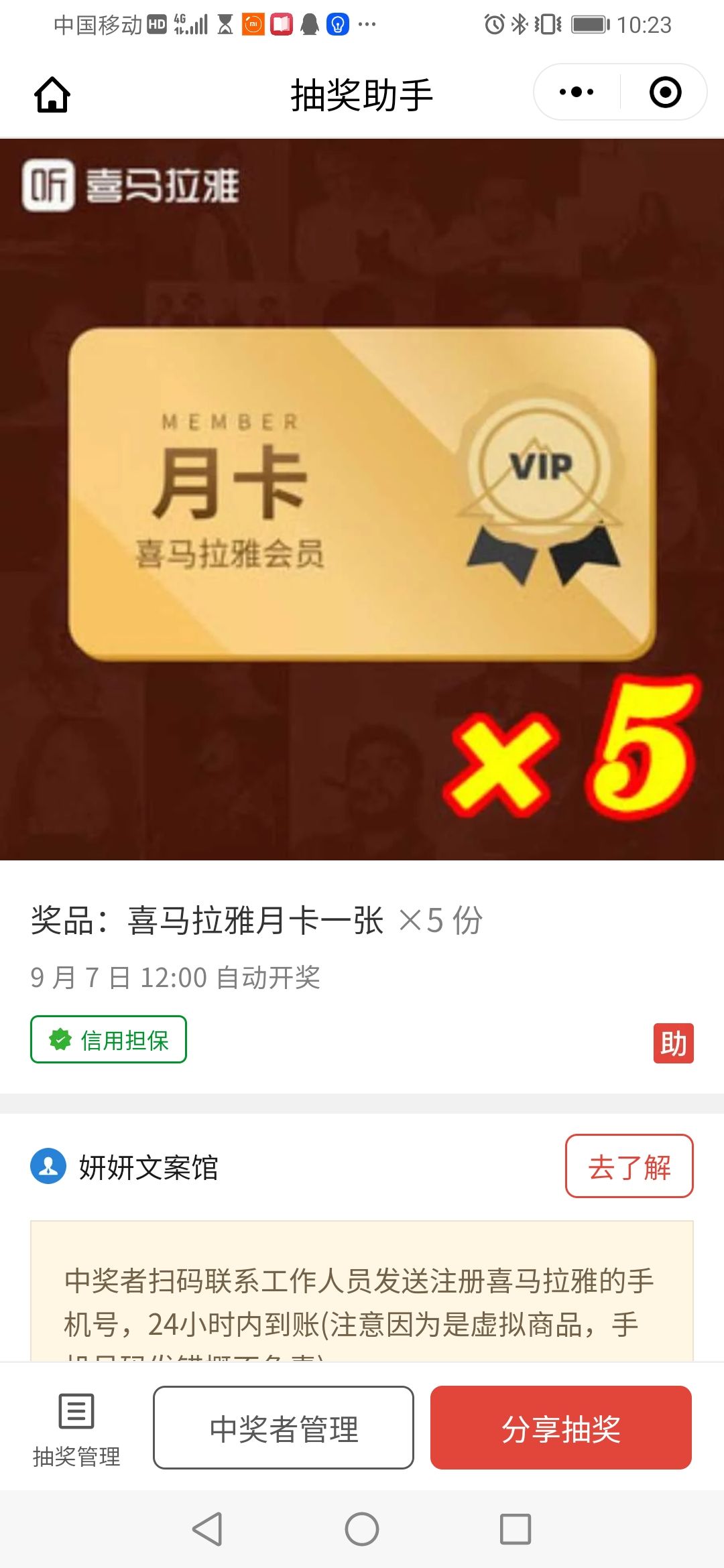Open the 喜马拉雅月卡 prize image
Image resolution: width=724 pixels, height=1568 pixels.
click(x=362, y=499)
